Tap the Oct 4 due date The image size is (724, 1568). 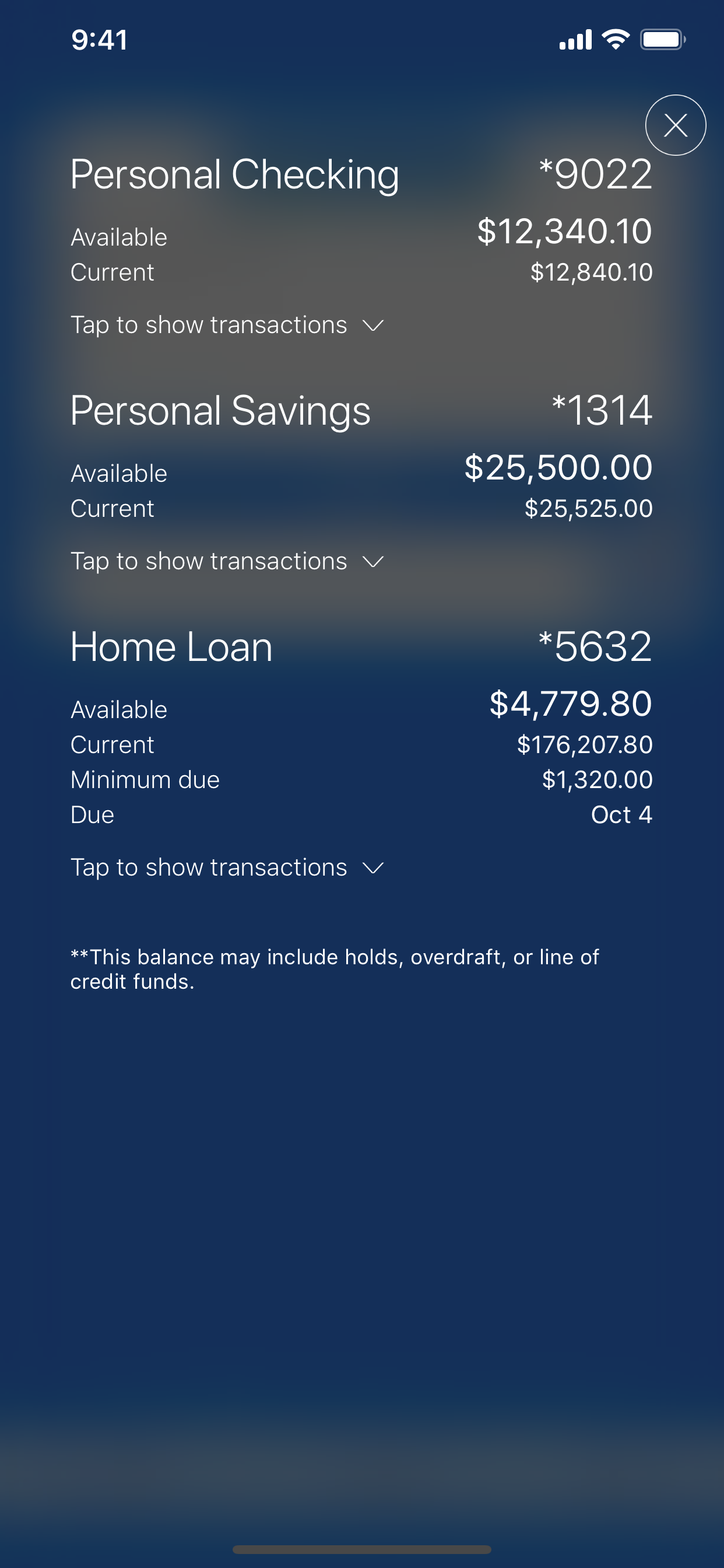622,814
